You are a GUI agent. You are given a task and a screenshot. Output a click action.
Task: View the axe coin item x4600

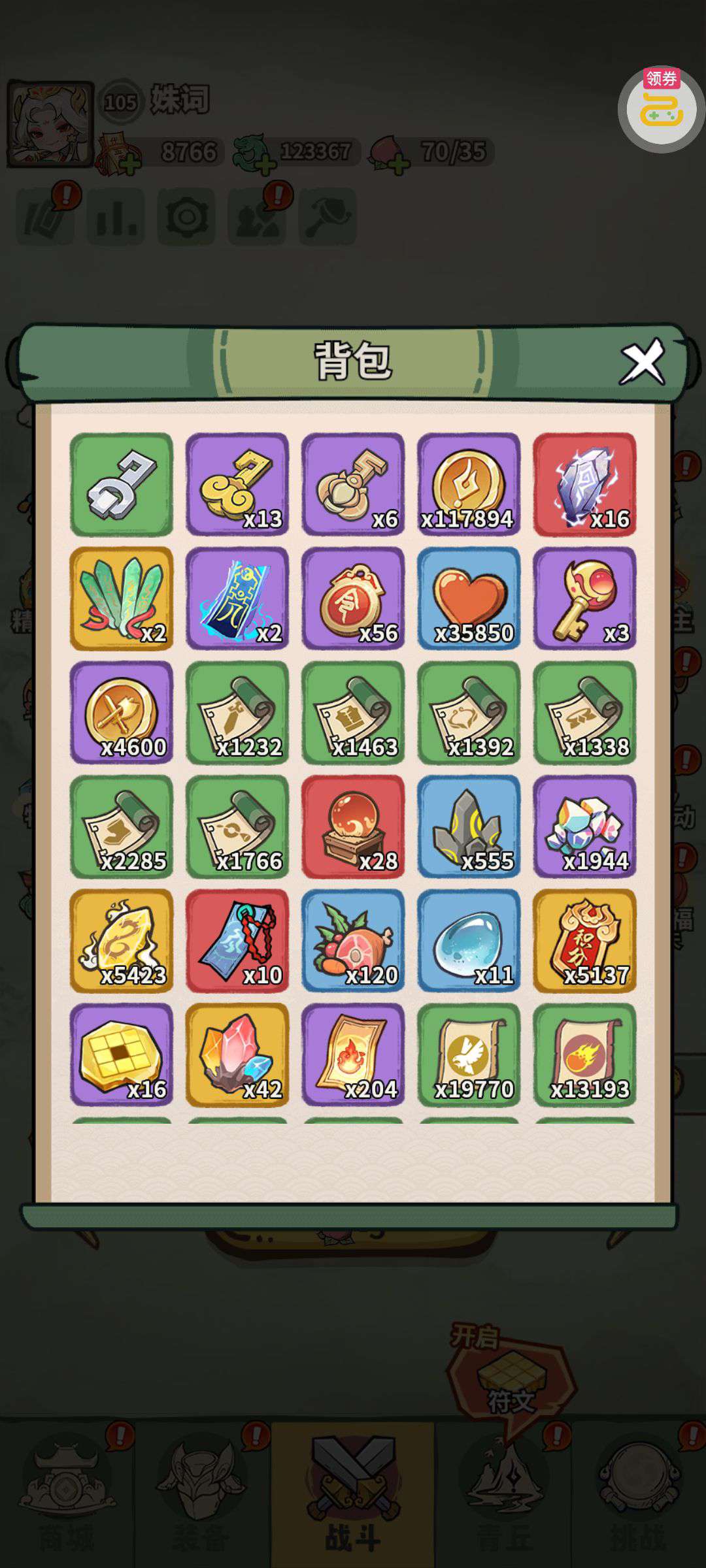[x=122, y=712]
